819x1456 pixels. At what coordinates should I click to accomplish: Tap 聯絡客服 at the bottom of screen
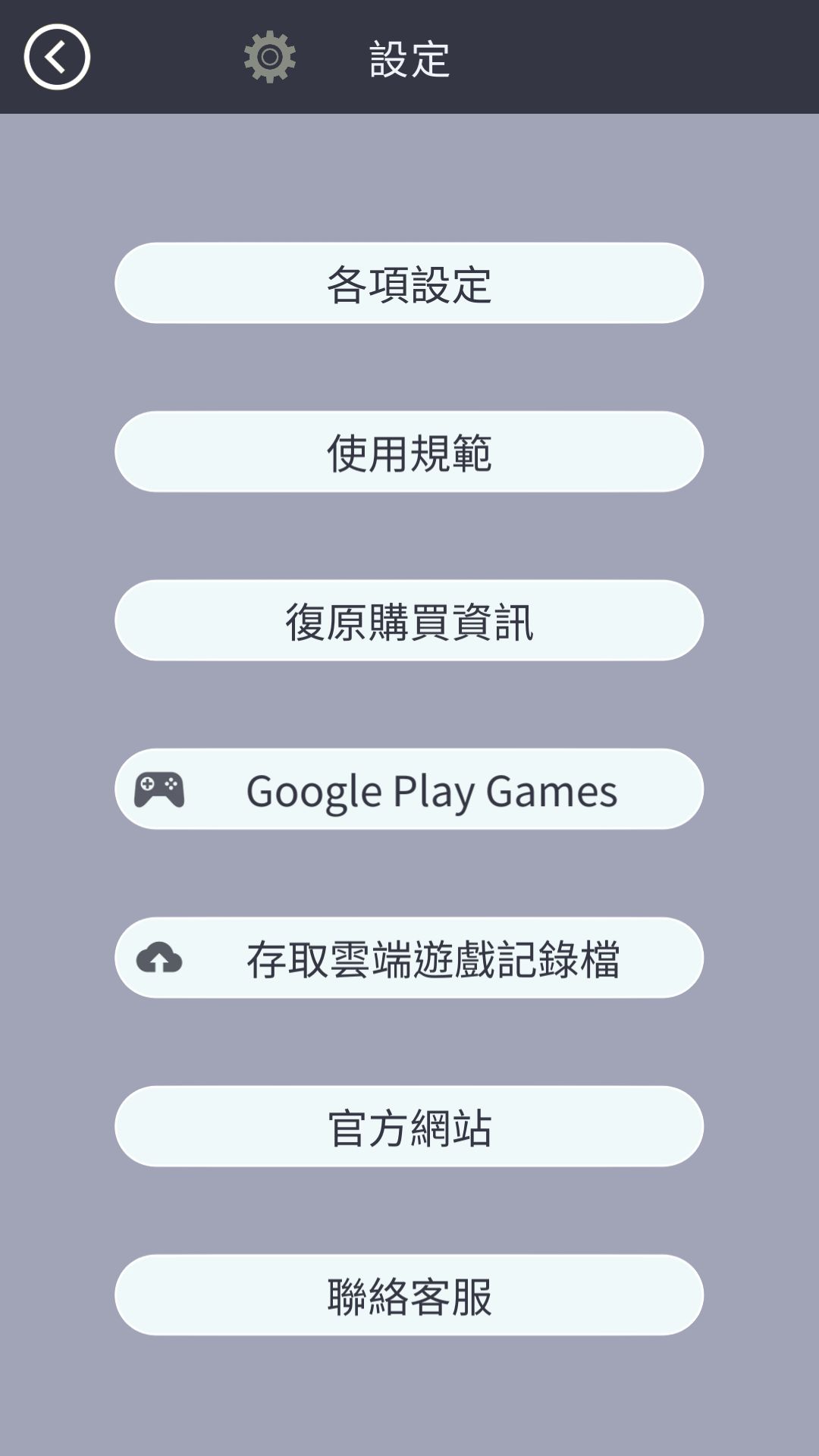coord(409,1298)
